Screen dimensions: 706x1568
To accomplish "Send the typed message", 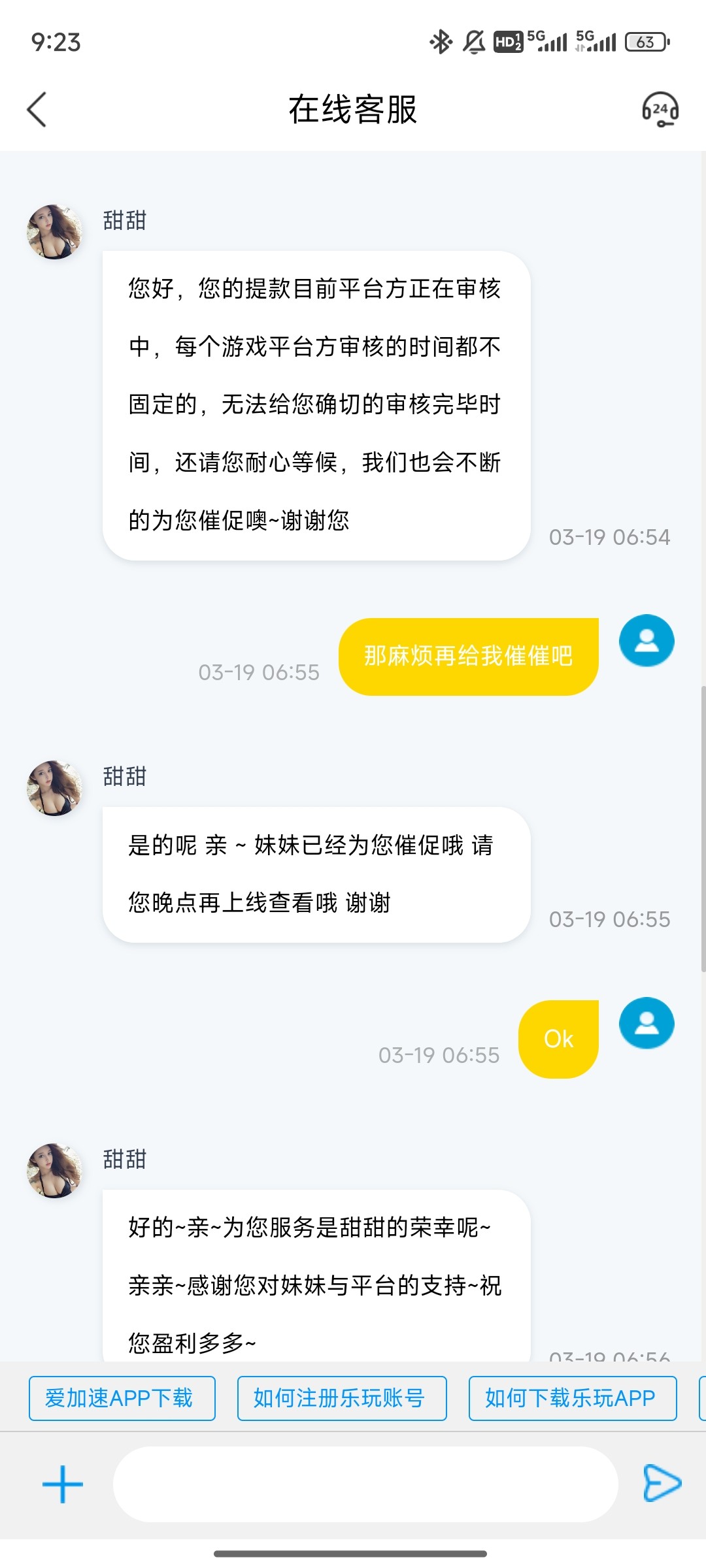I will (662, 1483).
